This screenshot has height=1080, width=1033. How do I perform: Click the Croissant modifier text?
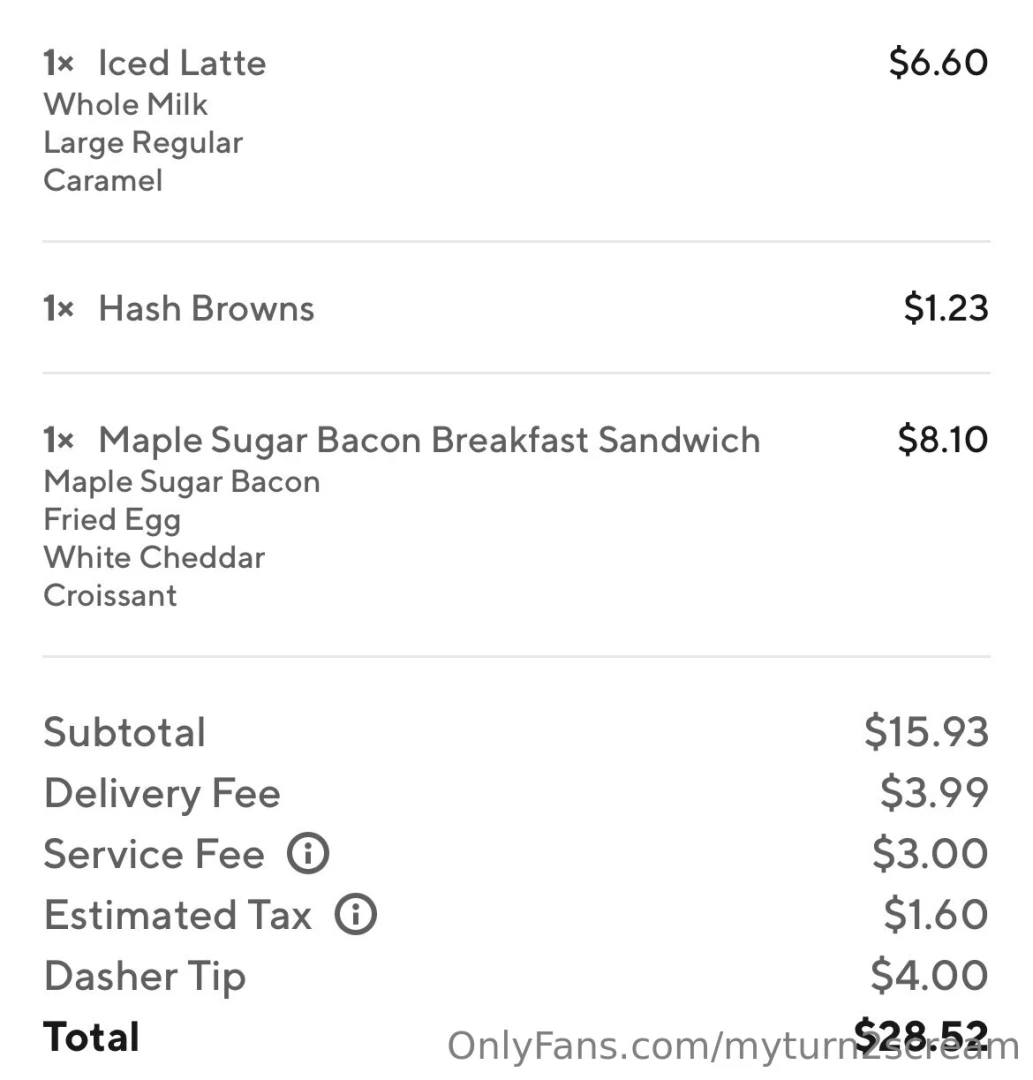(x=109, y=595)
